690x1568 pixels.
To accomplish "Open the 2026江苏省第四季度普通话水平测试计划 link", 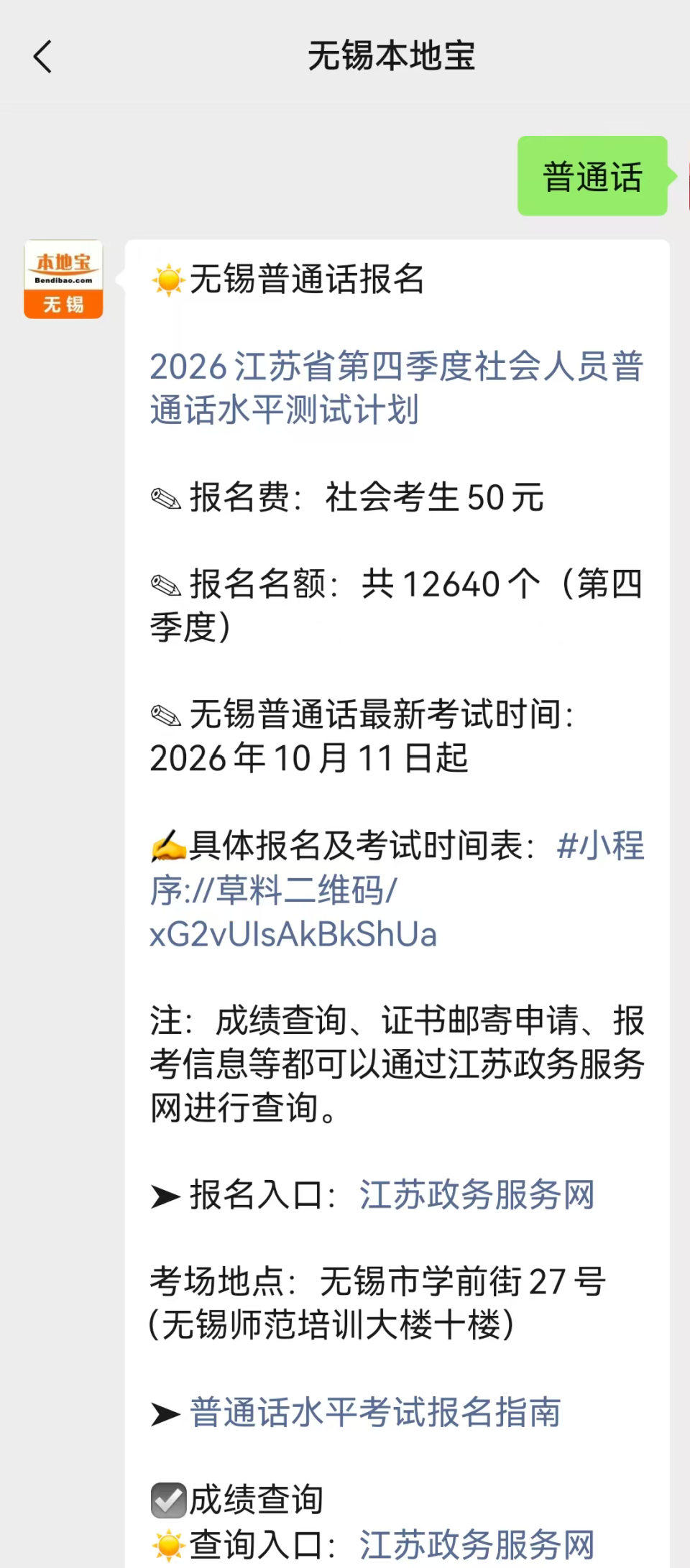I will click(x=396, y=388).
